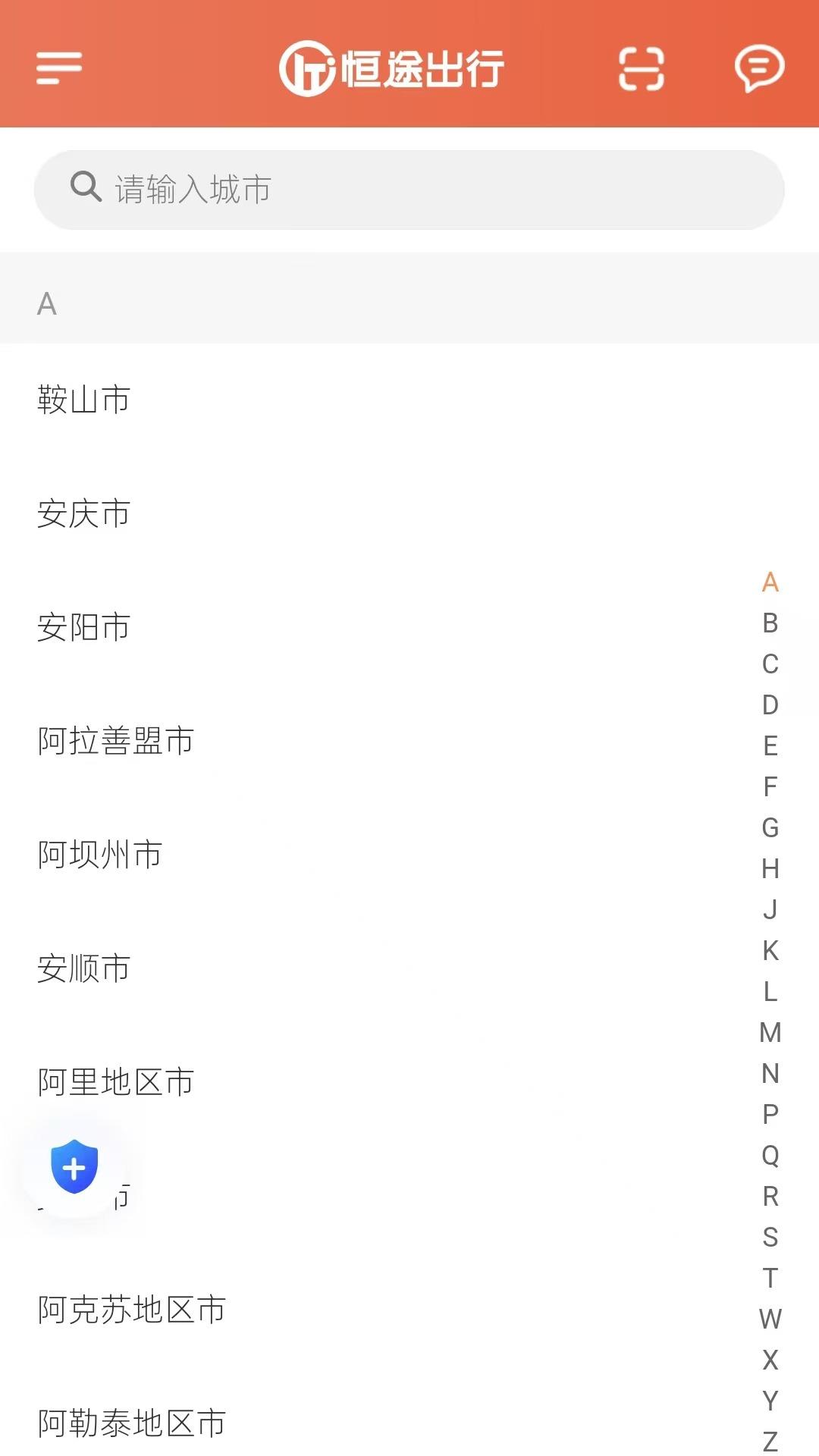This screenshot has height=1456, width=819.
Task: Select 阿坝州市 city entry
Action: pos(99,855)
